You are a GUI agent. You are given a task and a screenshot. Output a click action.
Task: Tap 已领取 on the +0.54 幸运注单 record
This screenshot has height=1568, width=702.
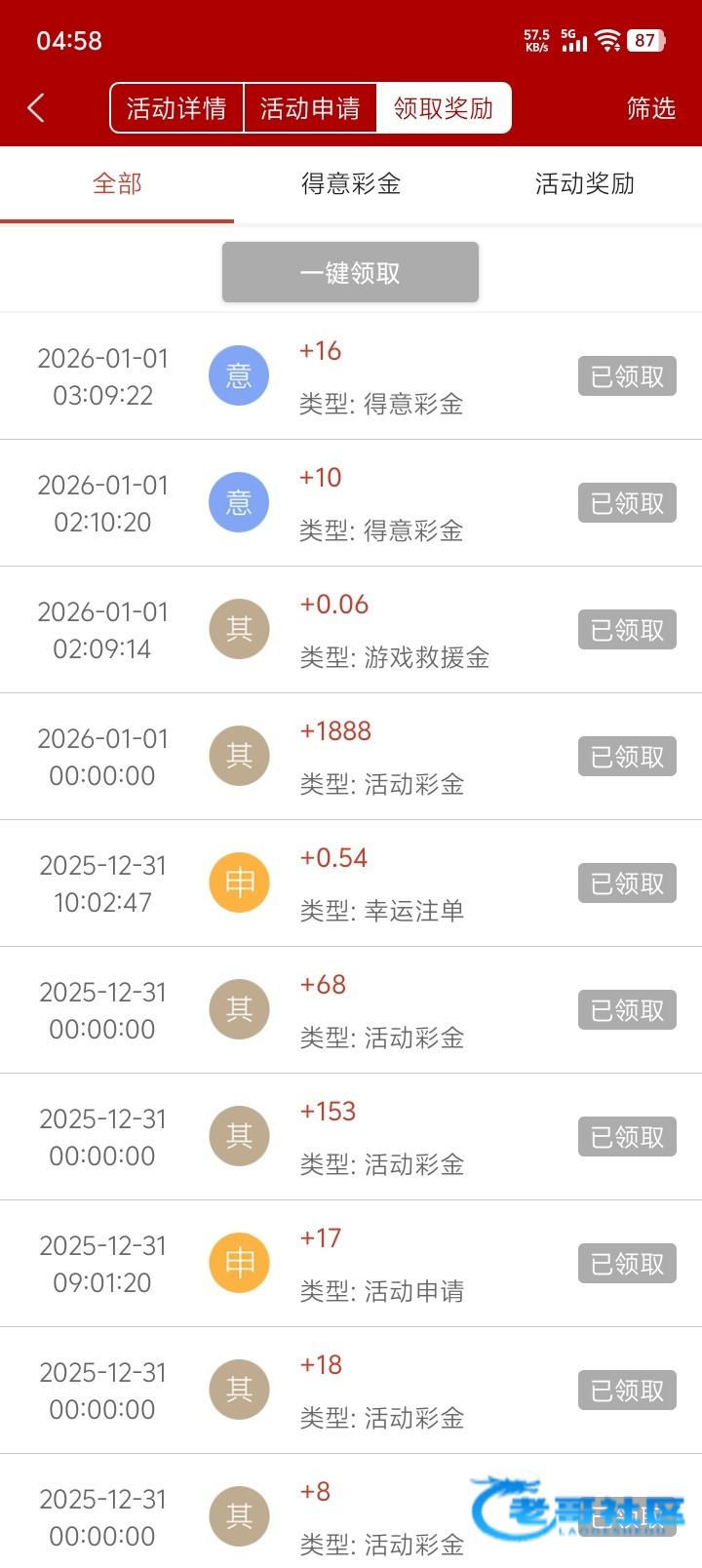627,883
